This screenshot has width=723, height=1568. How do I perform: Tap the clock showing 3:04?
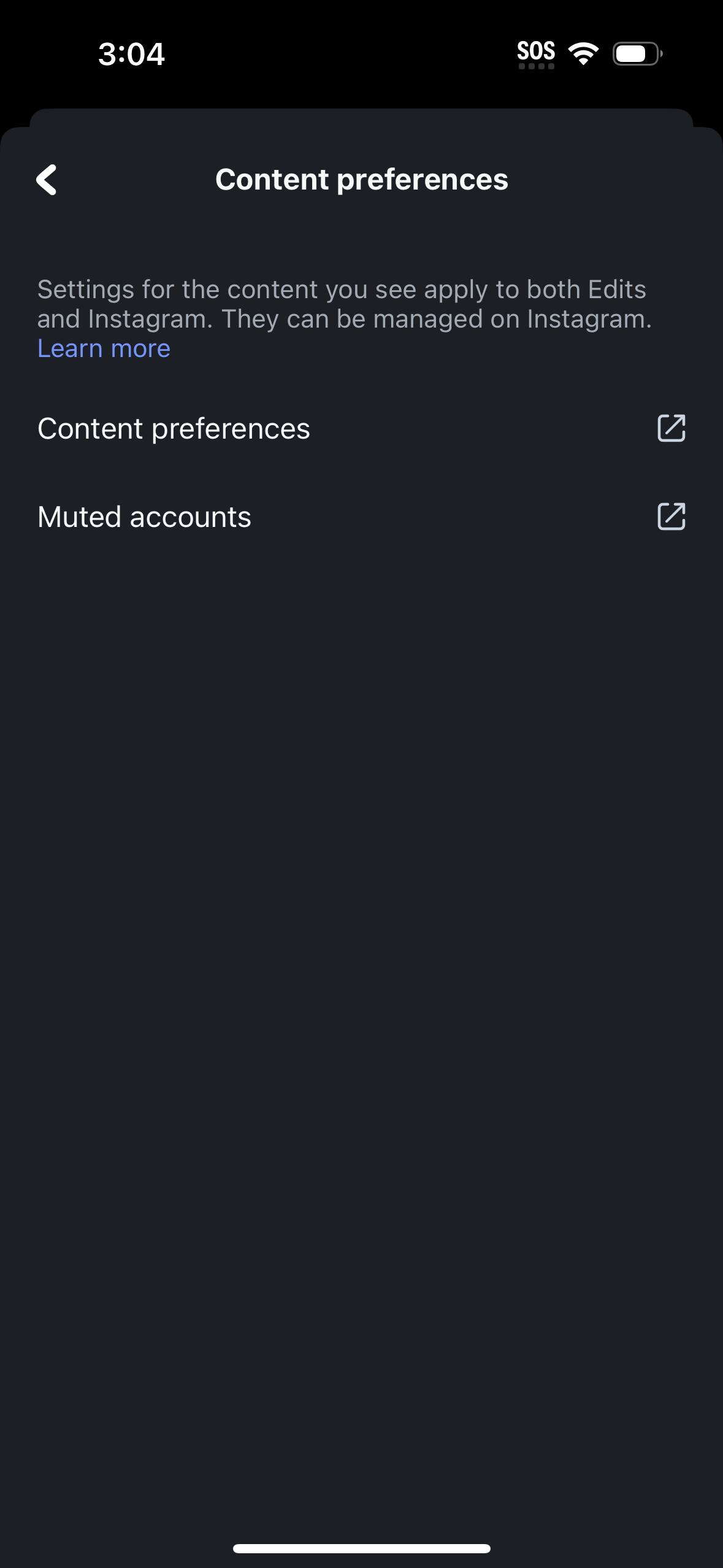(131, 54)
